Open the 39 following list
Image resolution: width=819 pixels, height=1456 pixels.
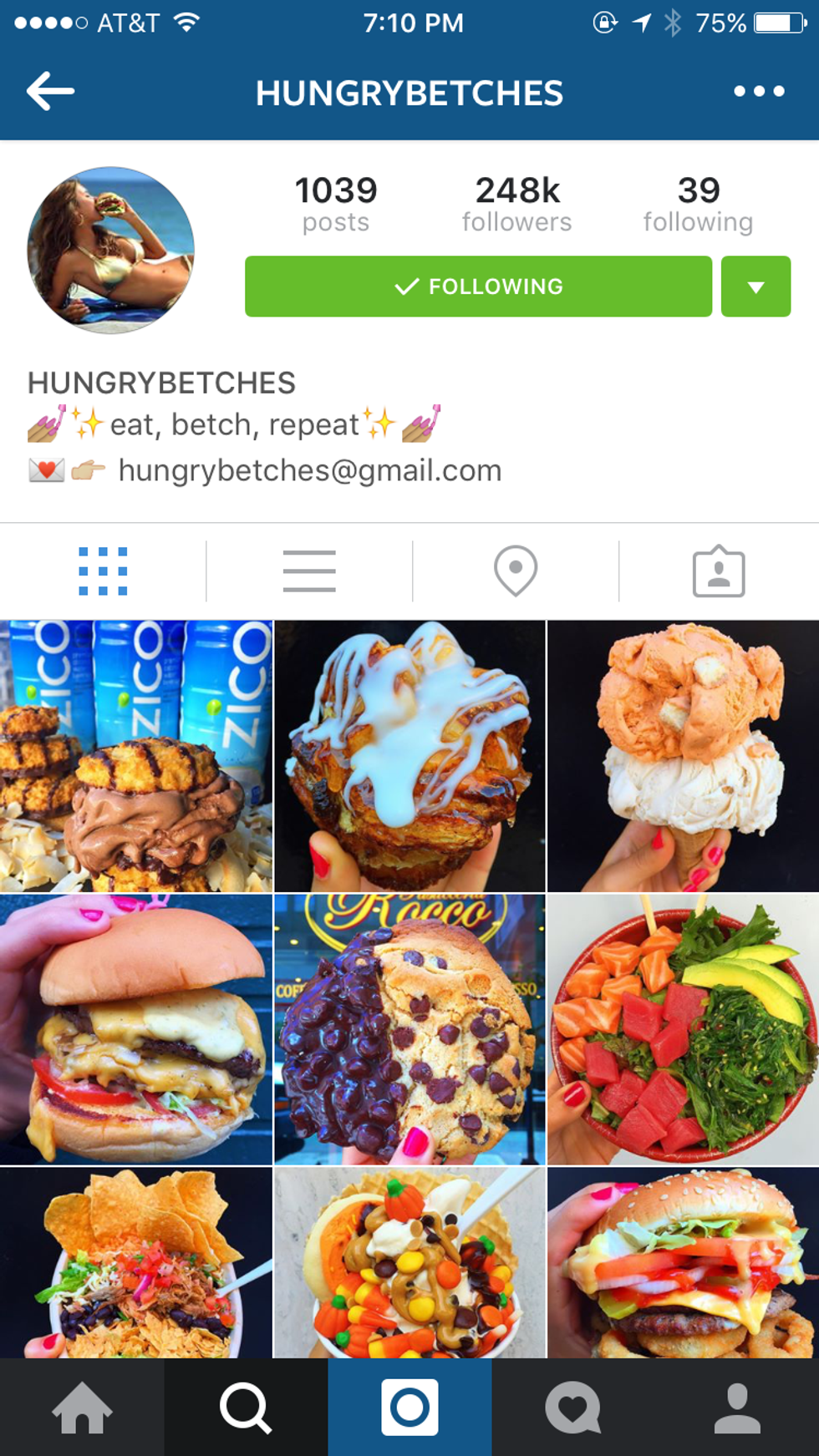tap(698, 204)
